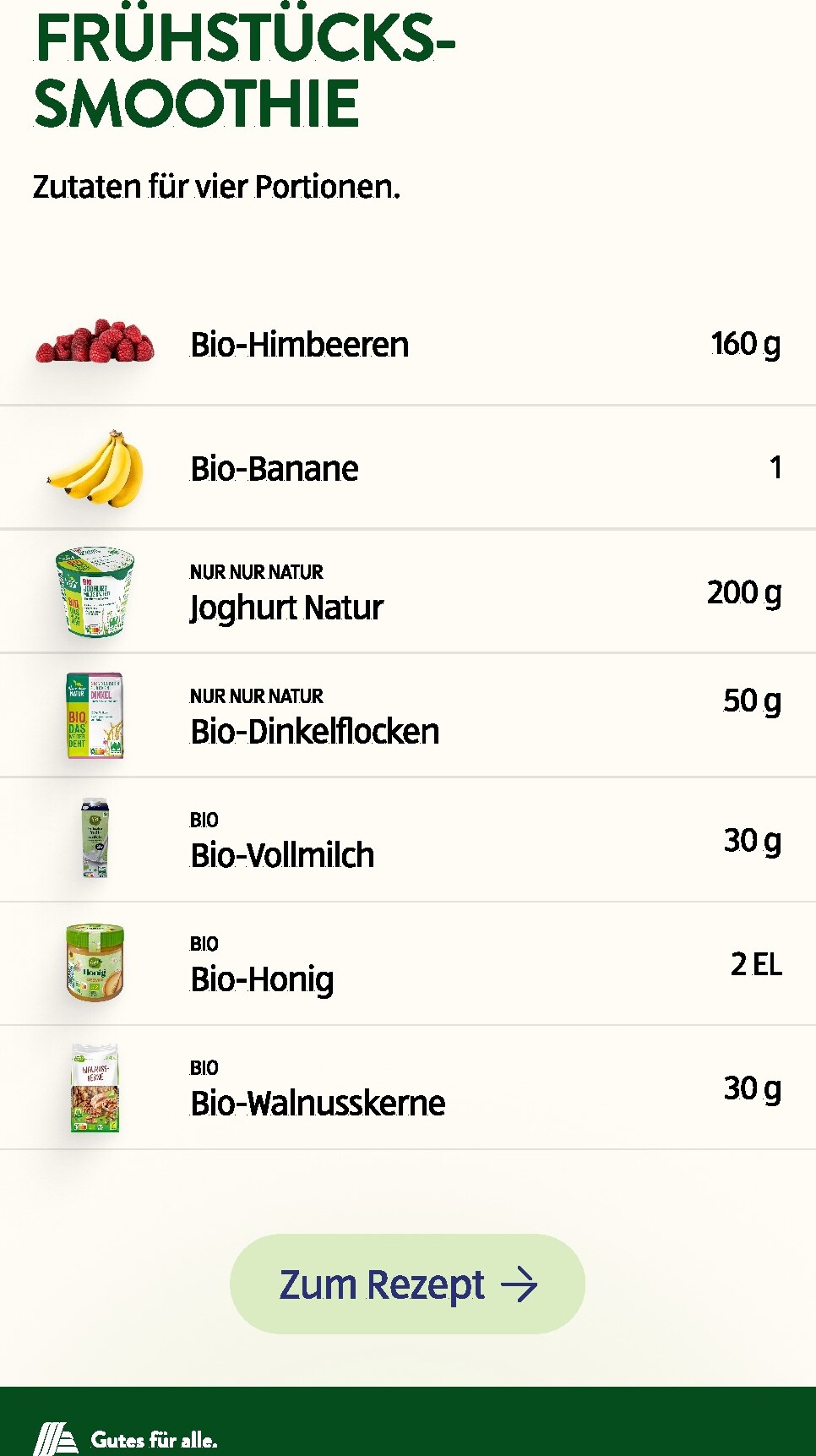
Task: Click the Bio-Vollmilch carton image
Action: [95, 838]
